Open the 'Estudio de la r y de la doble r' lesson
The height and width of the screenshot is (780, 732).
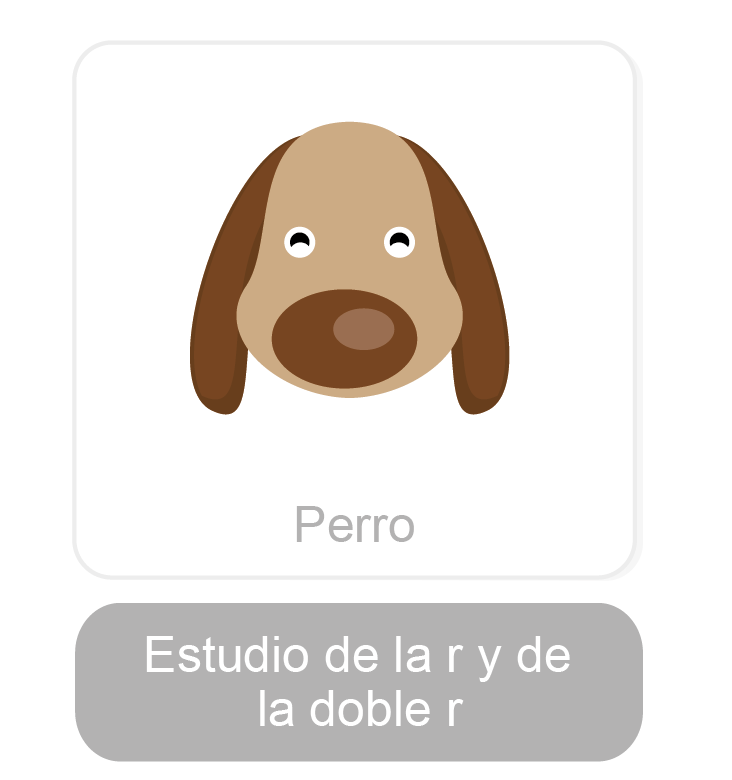360,680
